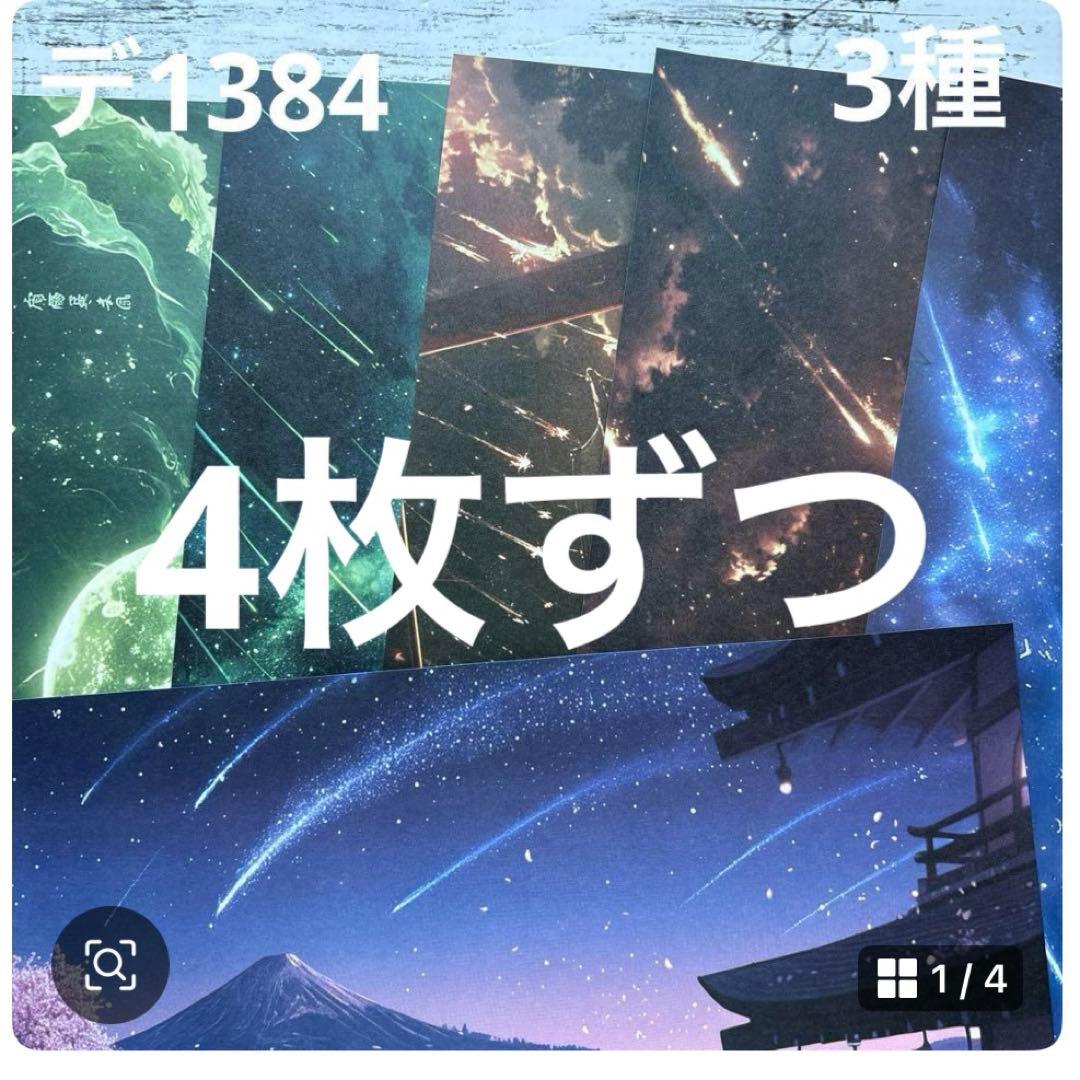The height and width of the screenshot is (1080, 1080).
Task: Open visual search for this image
Action: tap(110, 963)
